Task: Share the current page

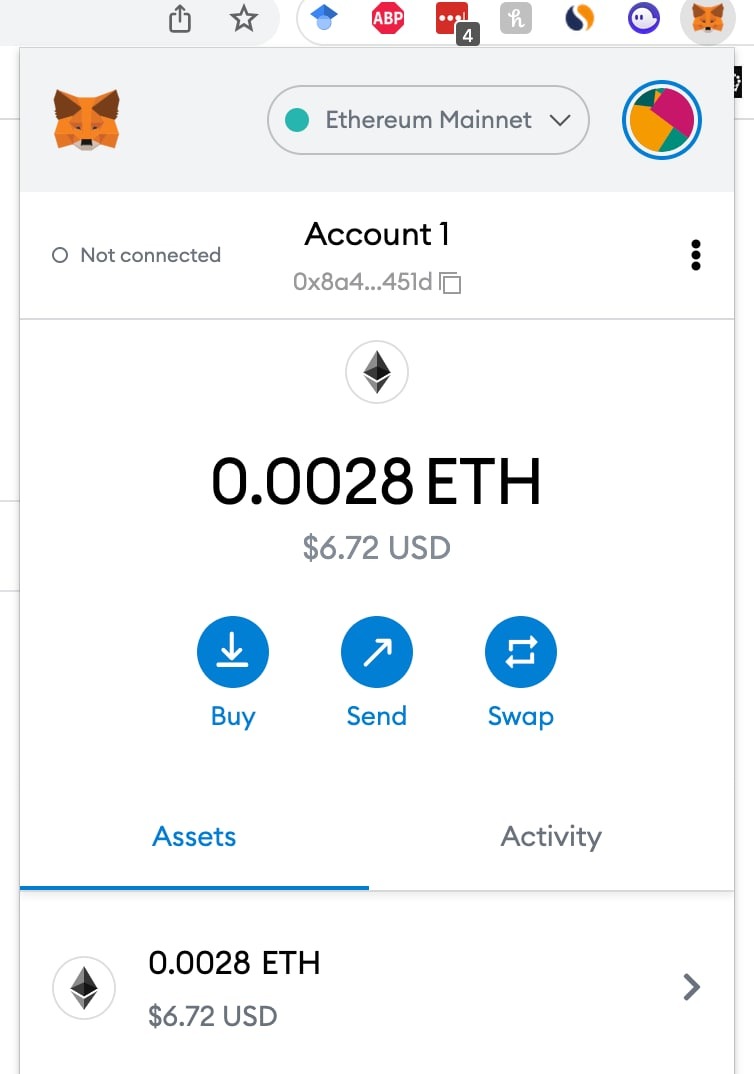Action: click(180, 18)
